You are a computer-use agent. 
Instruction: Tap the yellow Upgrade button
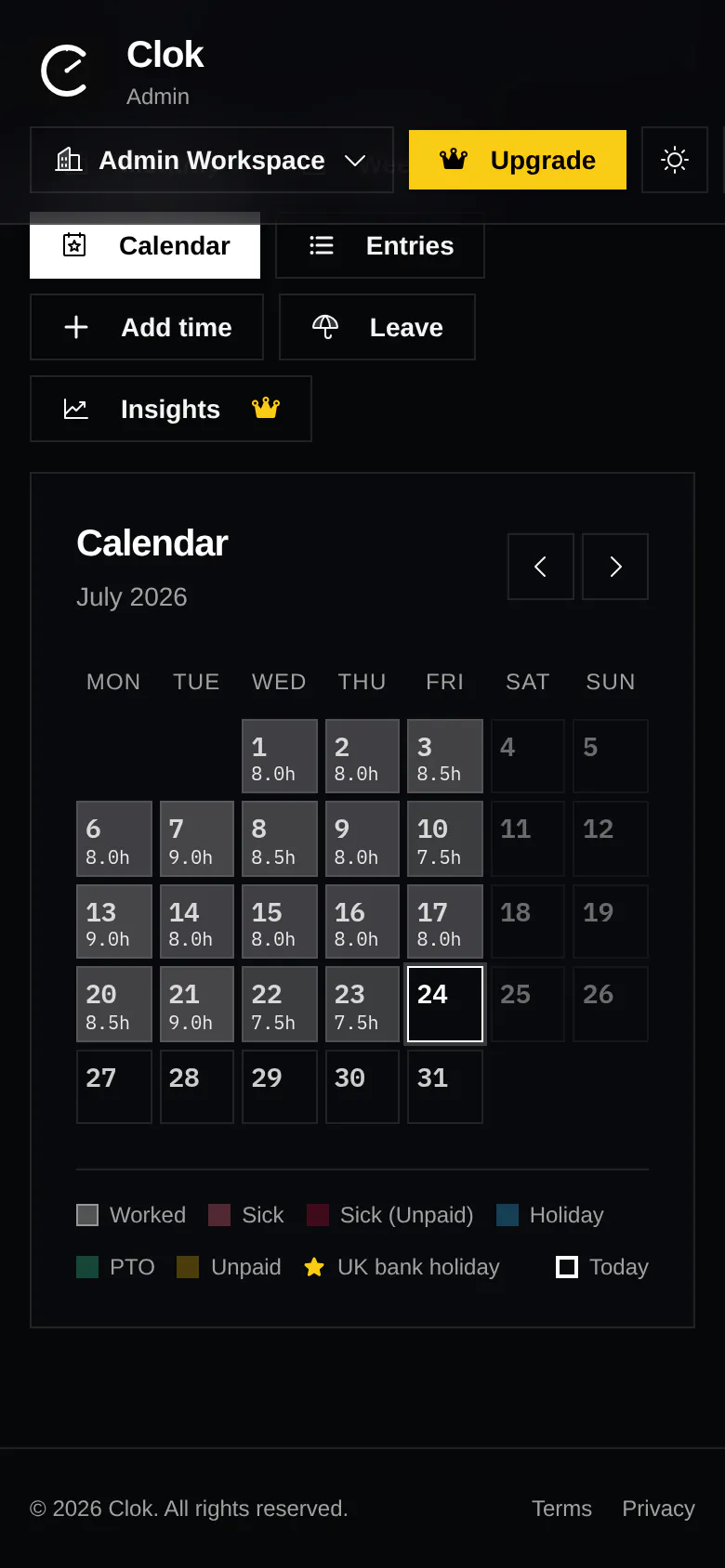coord(518,160)
